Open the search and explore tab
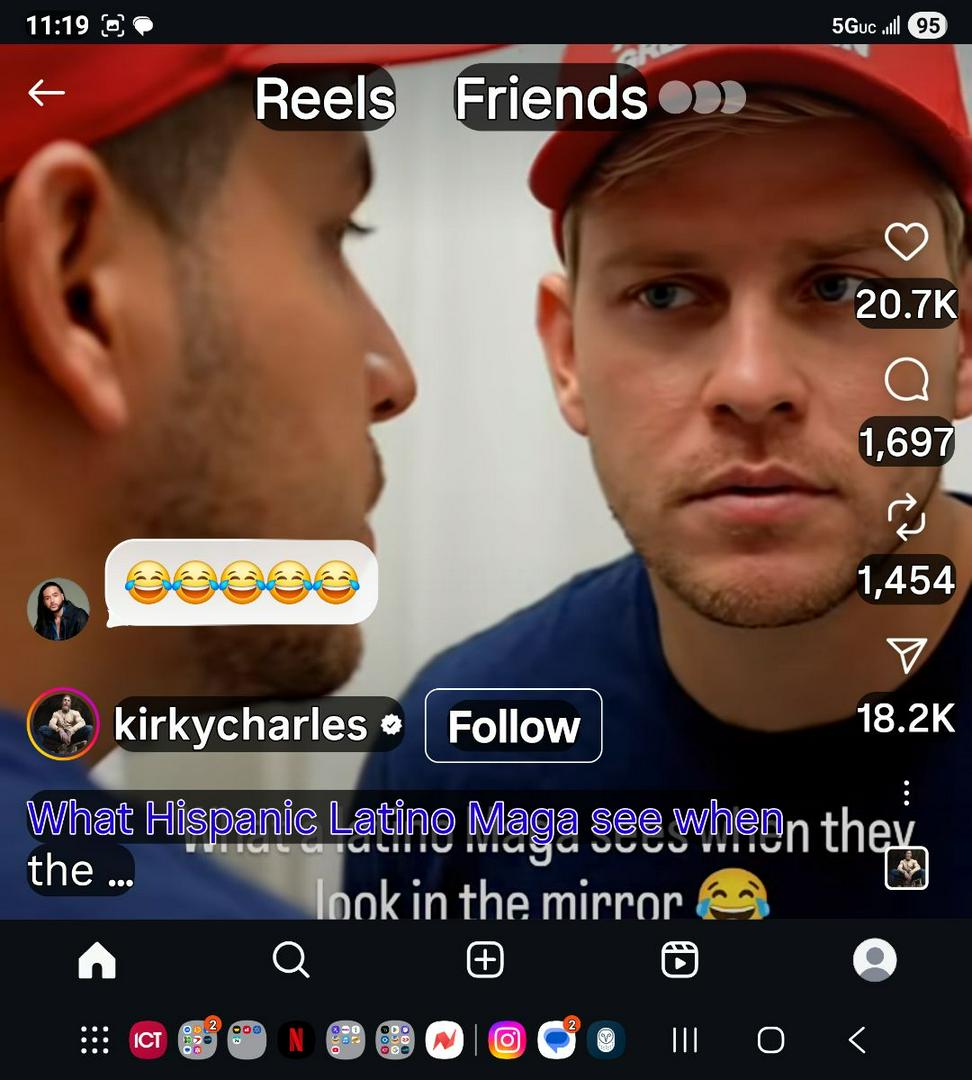The height and width of the screenshot is (1080, 972). click(x=290, y=961)
